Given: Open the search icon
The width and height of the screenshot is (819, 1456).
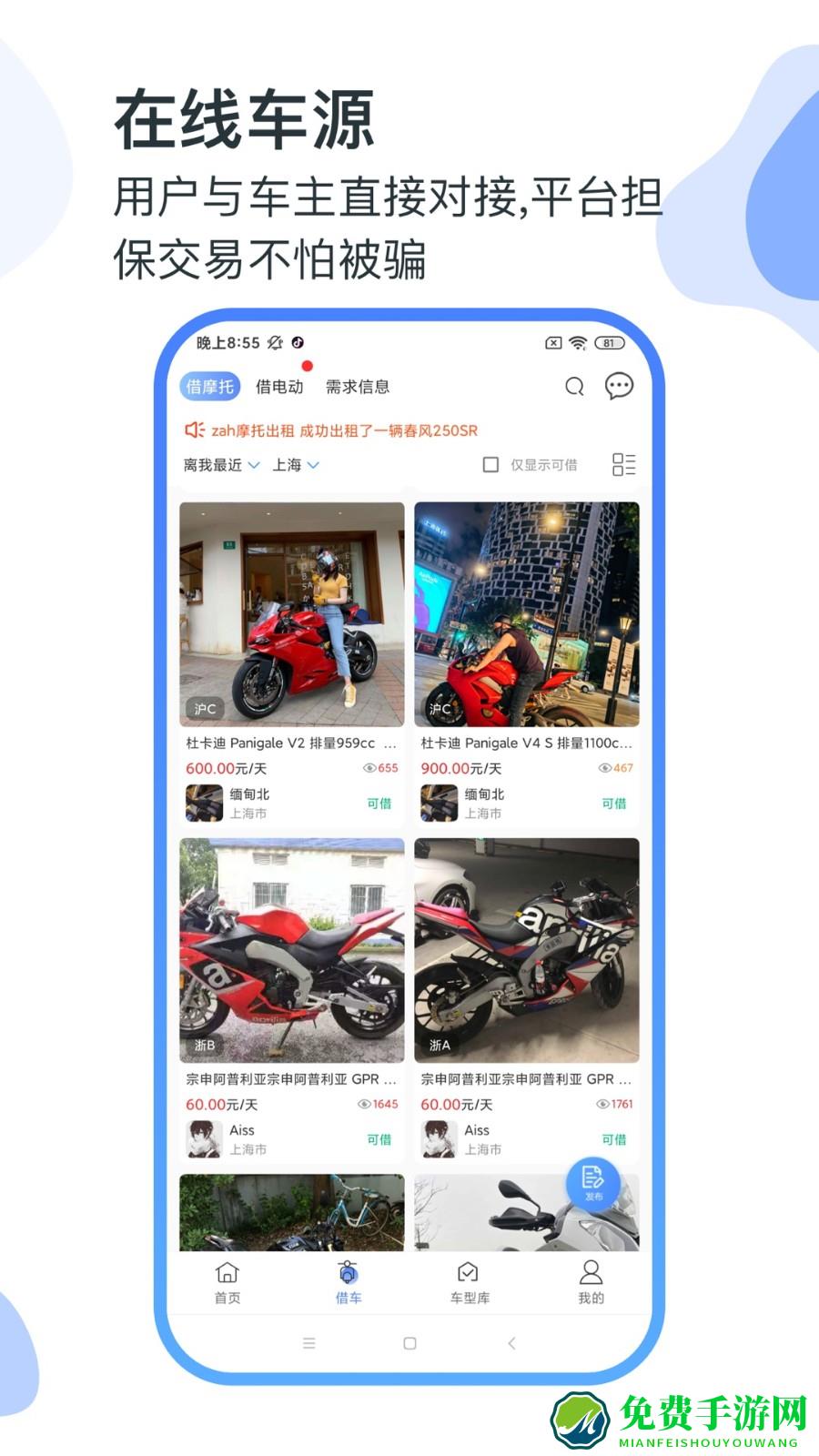Looking at the screenshot, I should 574,386.
